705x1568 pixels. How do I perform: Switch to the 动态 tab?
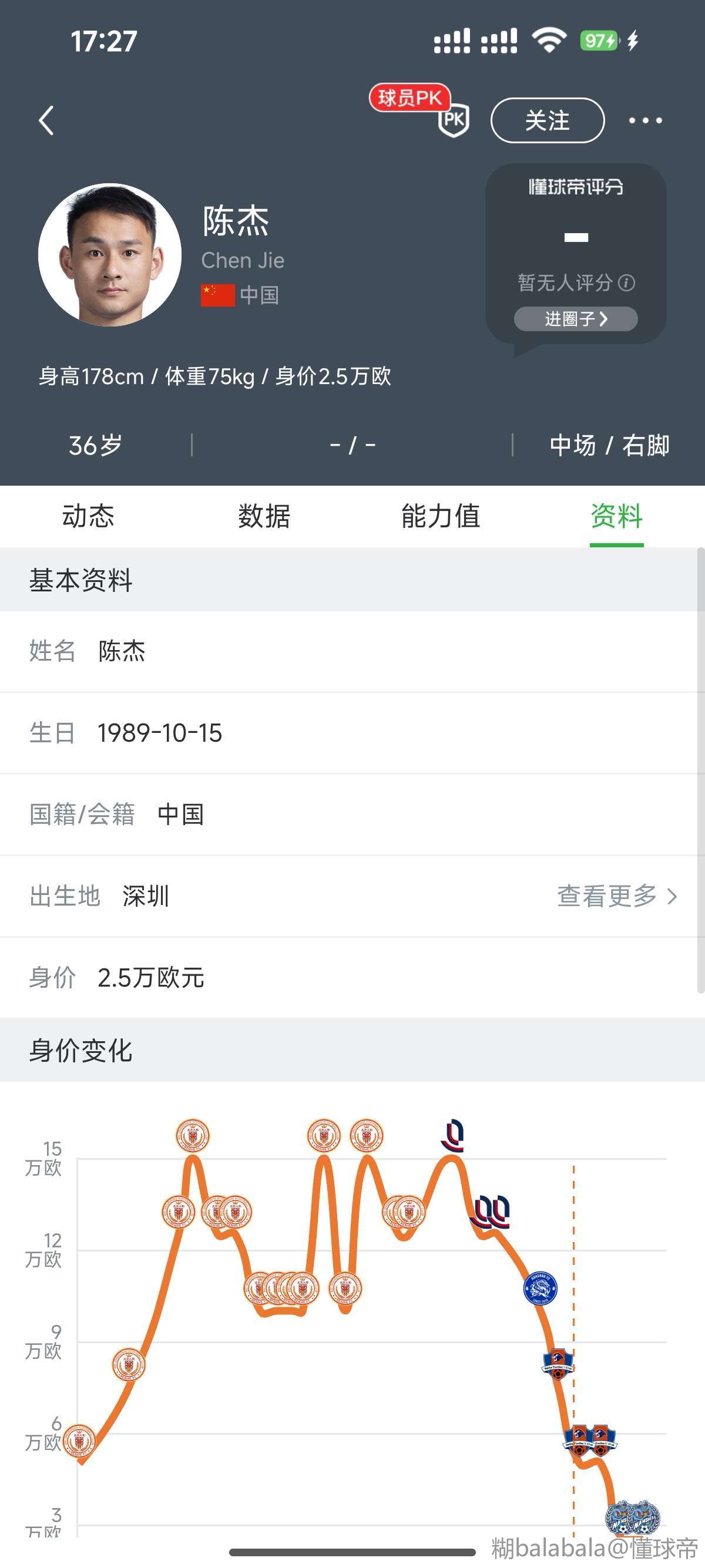(x=88, y=516)
